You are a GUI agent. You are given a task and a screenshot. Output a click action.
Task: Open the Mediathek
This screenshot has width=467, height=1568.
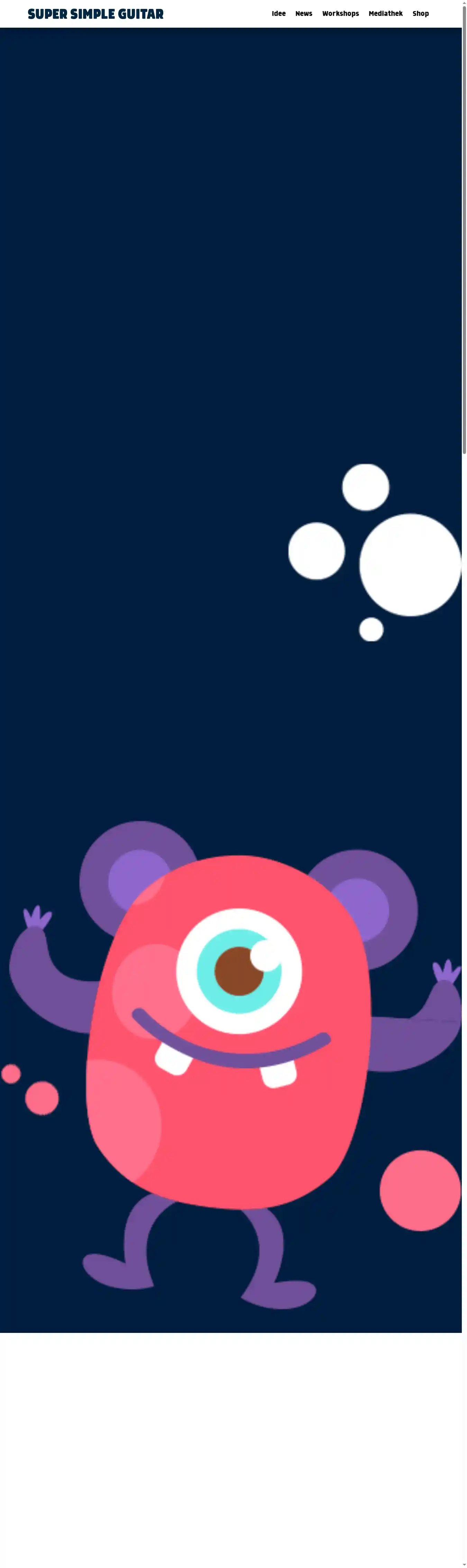click(x=385, y=13)
